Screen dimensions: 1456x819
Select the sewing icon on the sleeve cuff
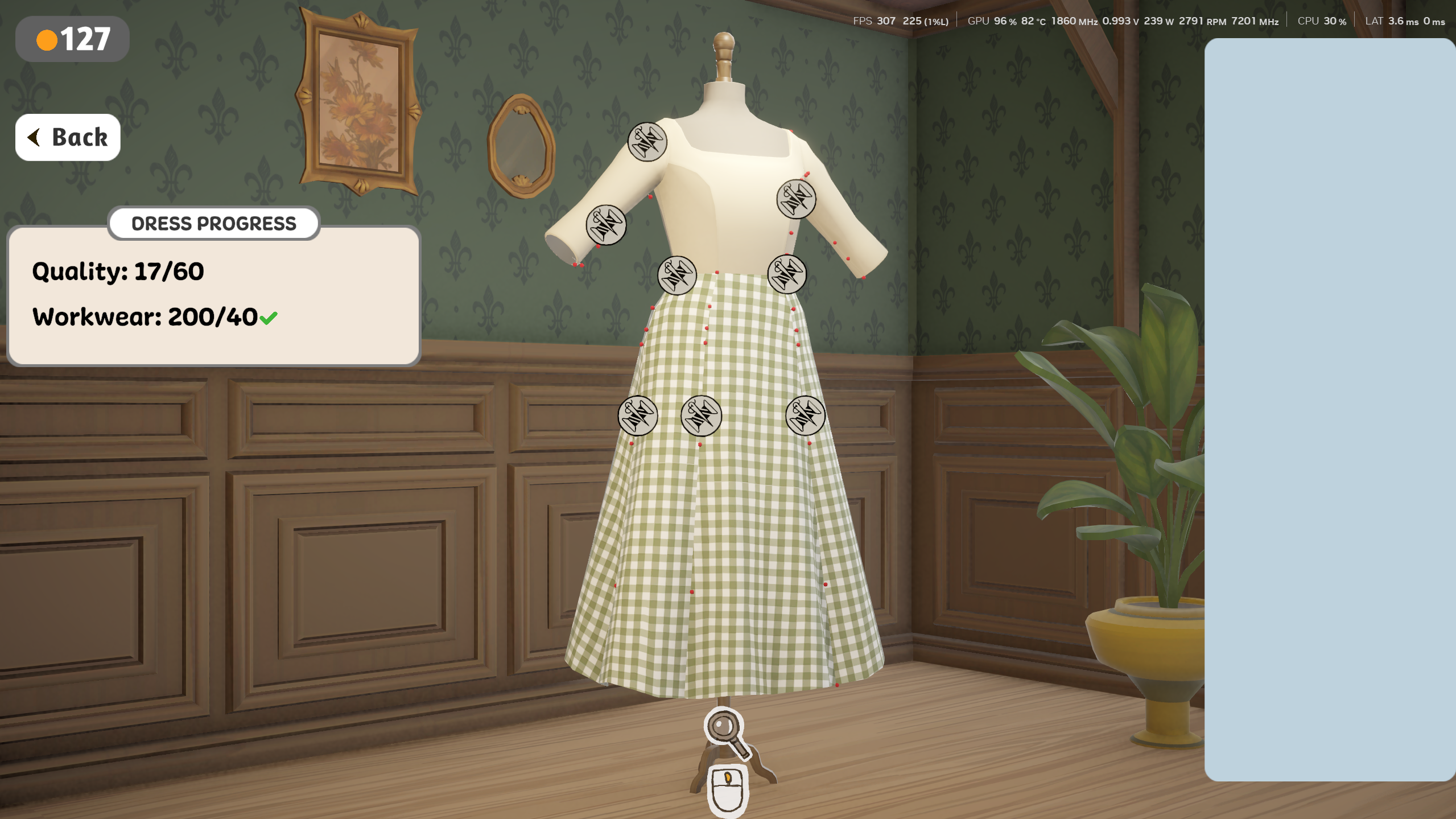click(x=606, y=225)
